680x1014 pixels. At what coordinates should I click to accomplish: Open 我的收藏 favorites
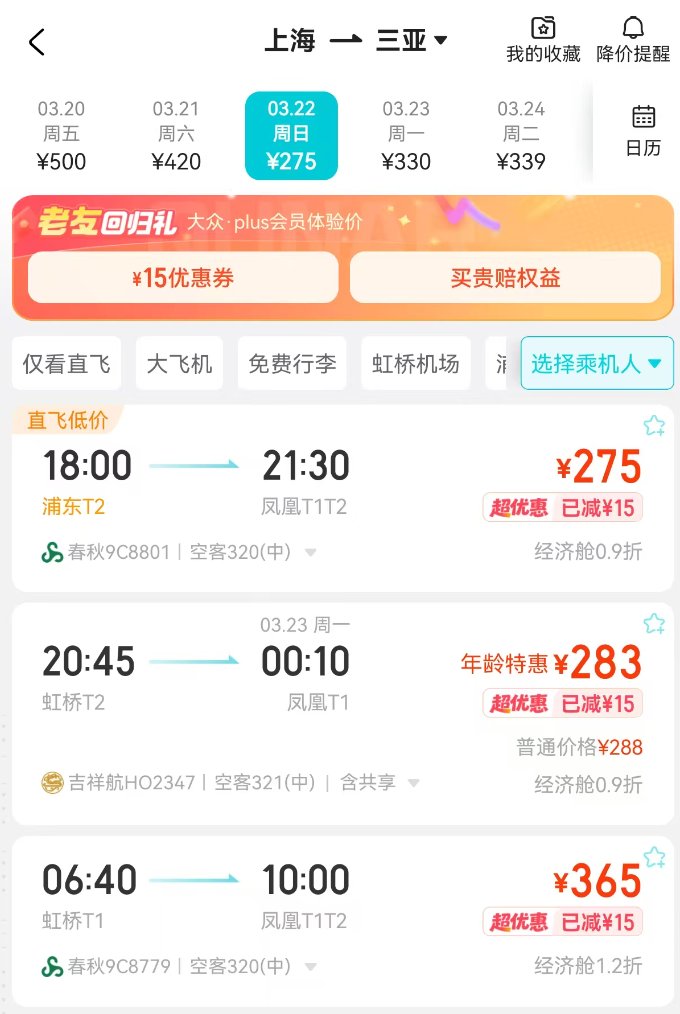pyautogui.click(x=543, y=41)
